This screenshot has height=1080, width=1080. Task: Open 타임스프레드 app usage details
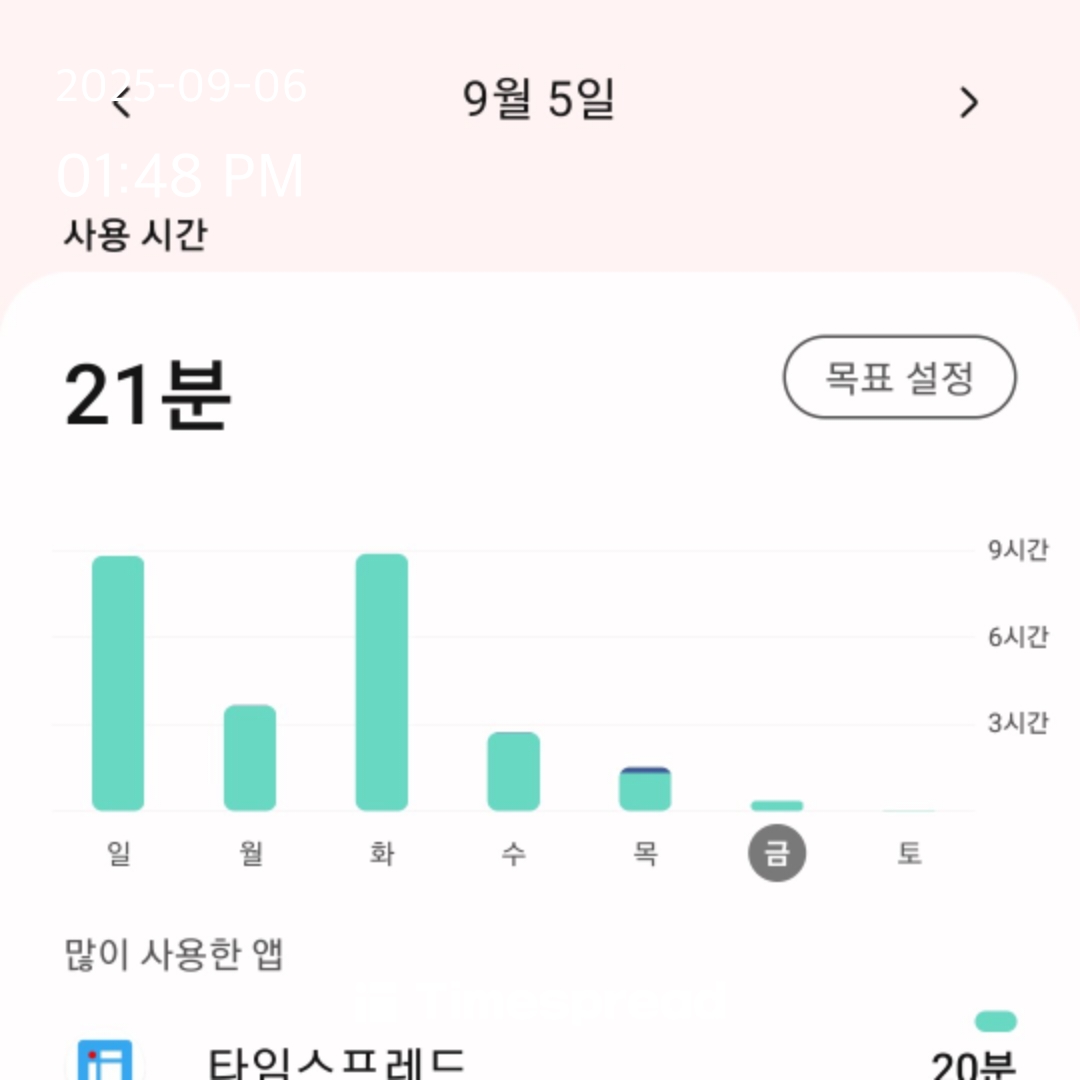click(540, 1062)
